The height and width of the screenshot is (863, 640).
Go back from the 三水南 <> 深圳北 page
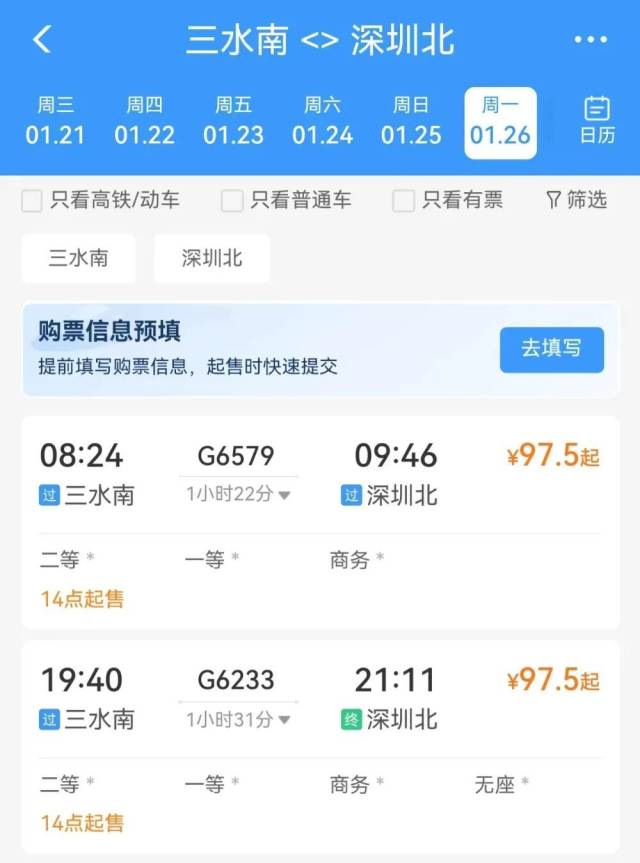(x=42, y=40)
